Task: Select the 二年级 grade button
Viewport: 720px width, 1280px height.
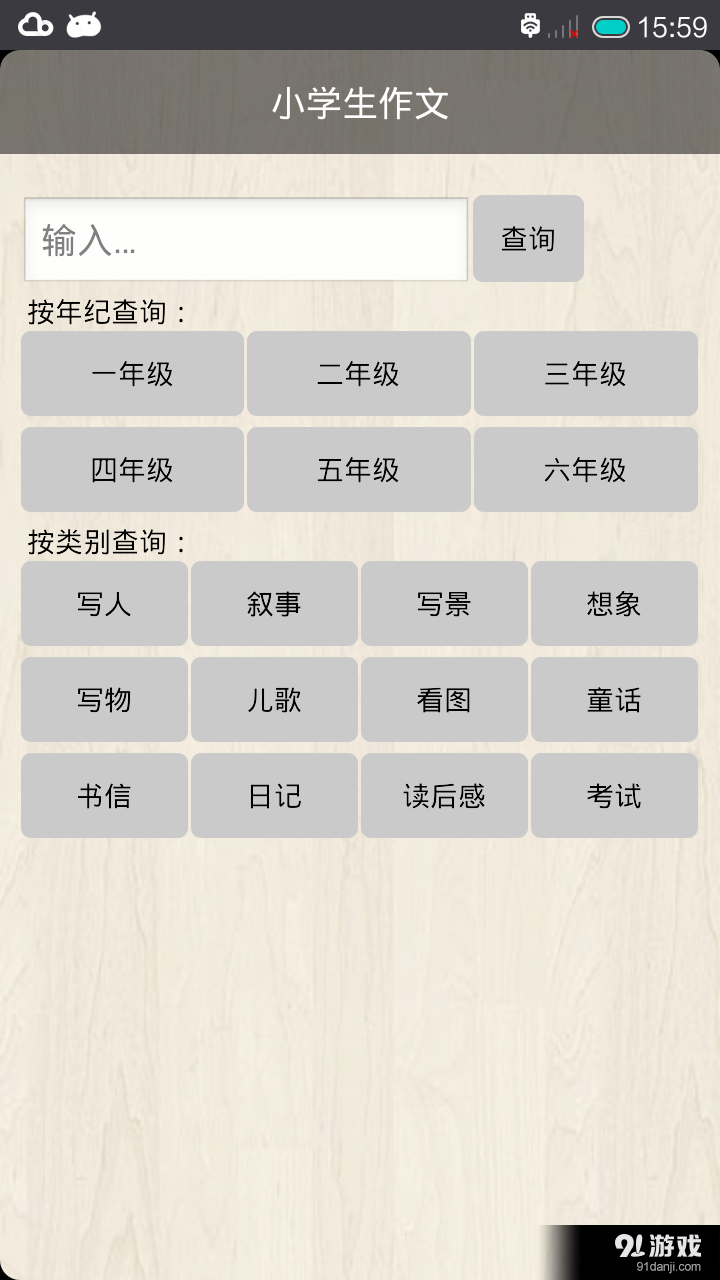Action: click(x=358, y=373)
